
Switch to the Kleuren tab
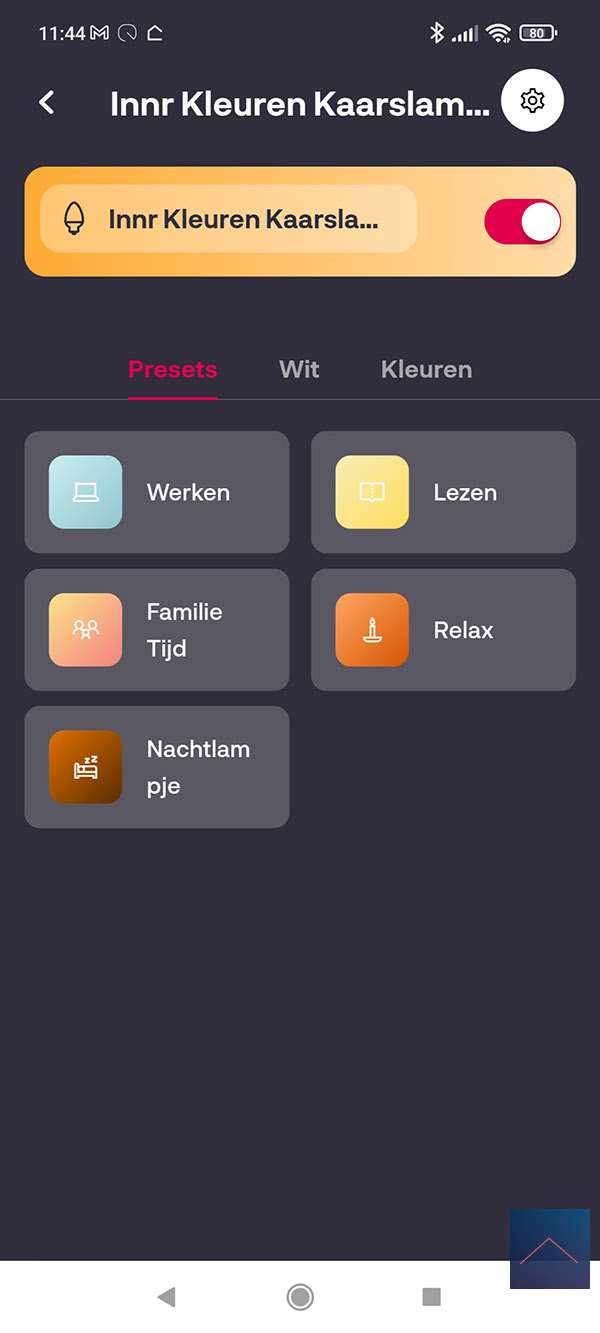point(426,369)
